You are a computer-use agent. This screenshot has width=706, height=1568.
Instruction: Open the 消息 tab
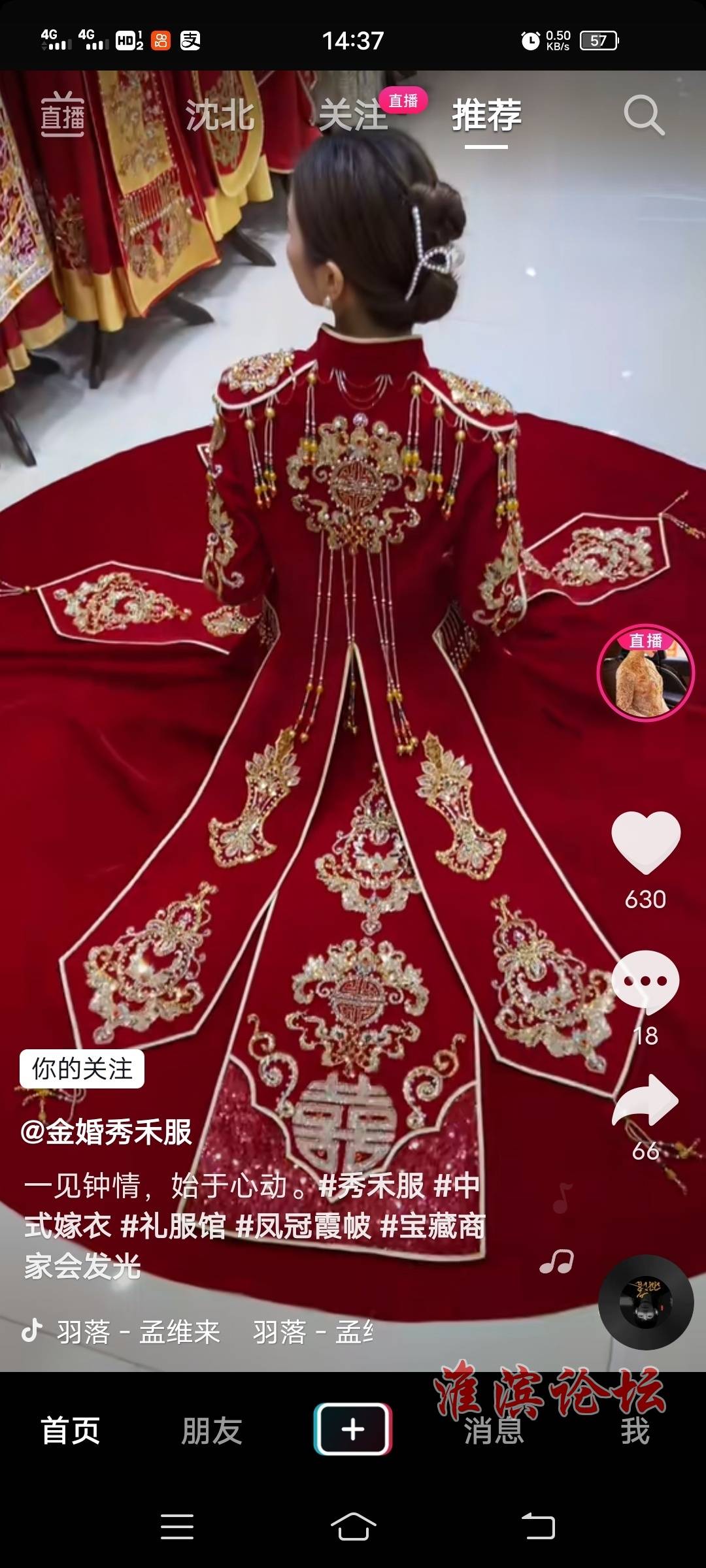click(x=494, y=1431)
